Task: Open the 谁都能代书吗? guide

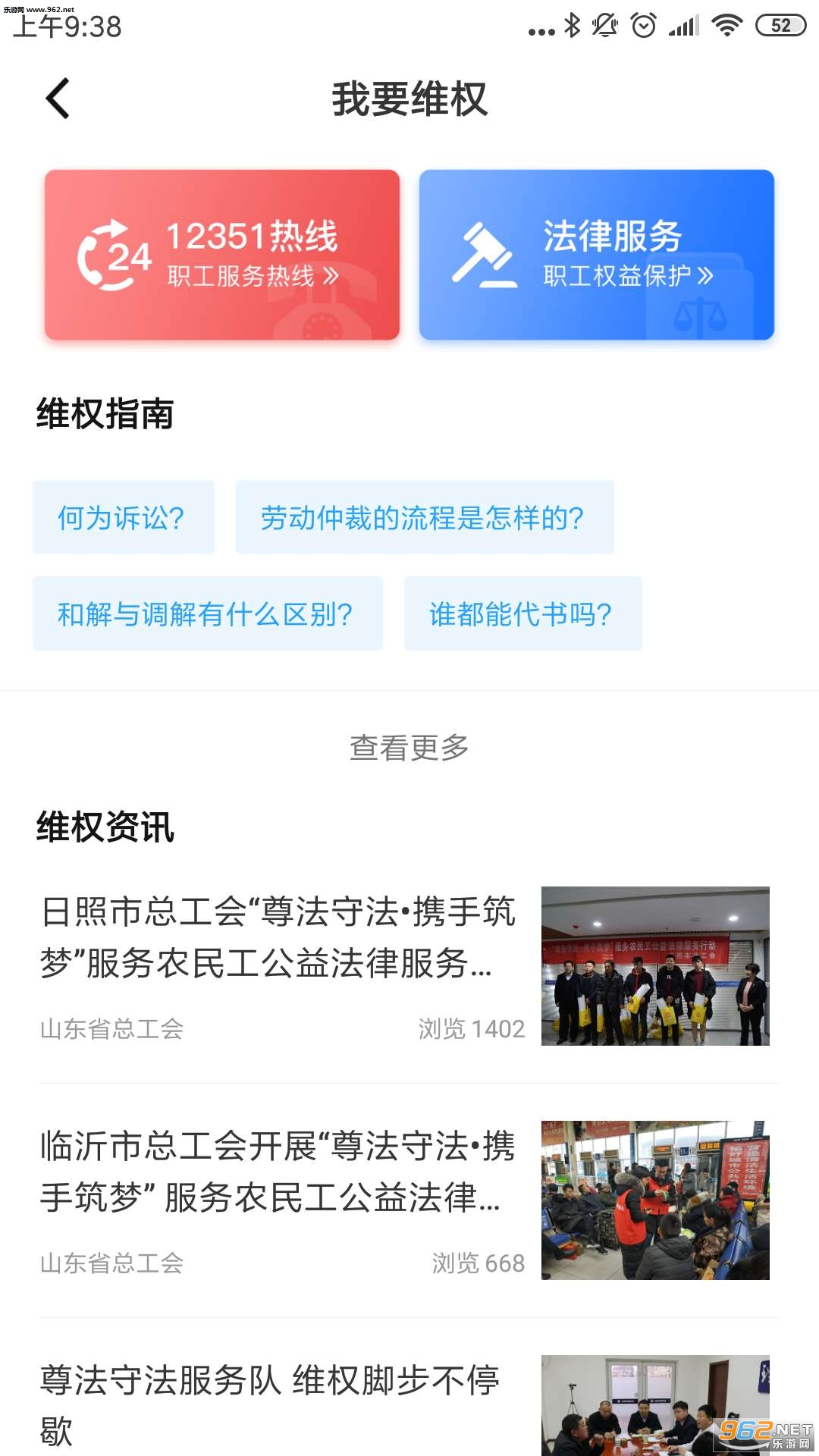Action: click(x=523, y=613)
